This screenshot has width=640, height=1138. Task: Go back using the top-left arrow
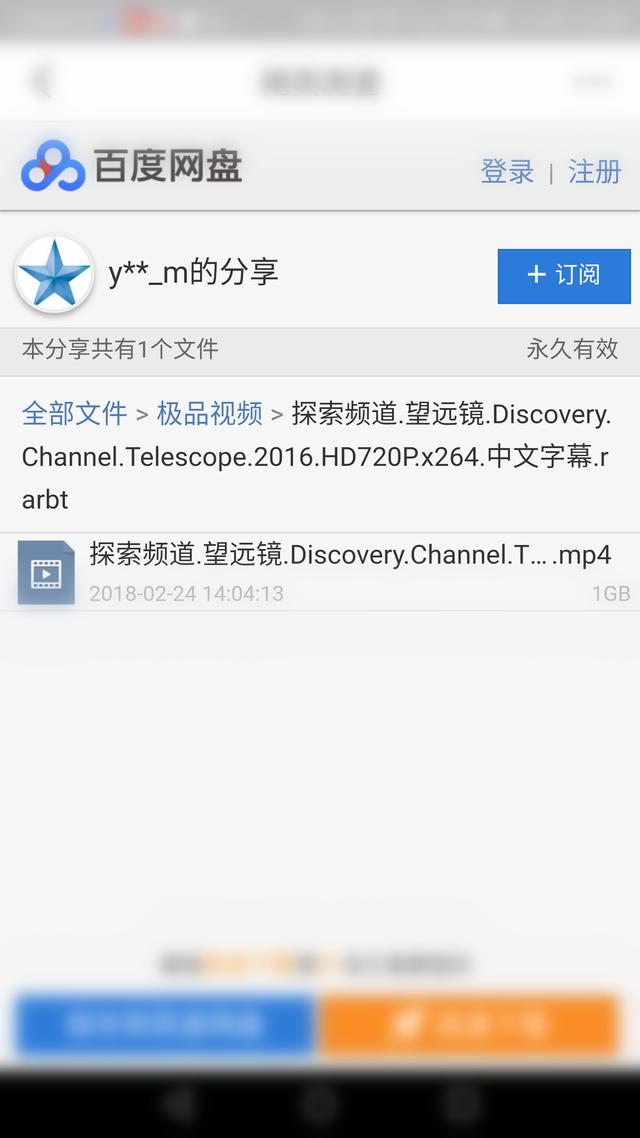[41, 81]
